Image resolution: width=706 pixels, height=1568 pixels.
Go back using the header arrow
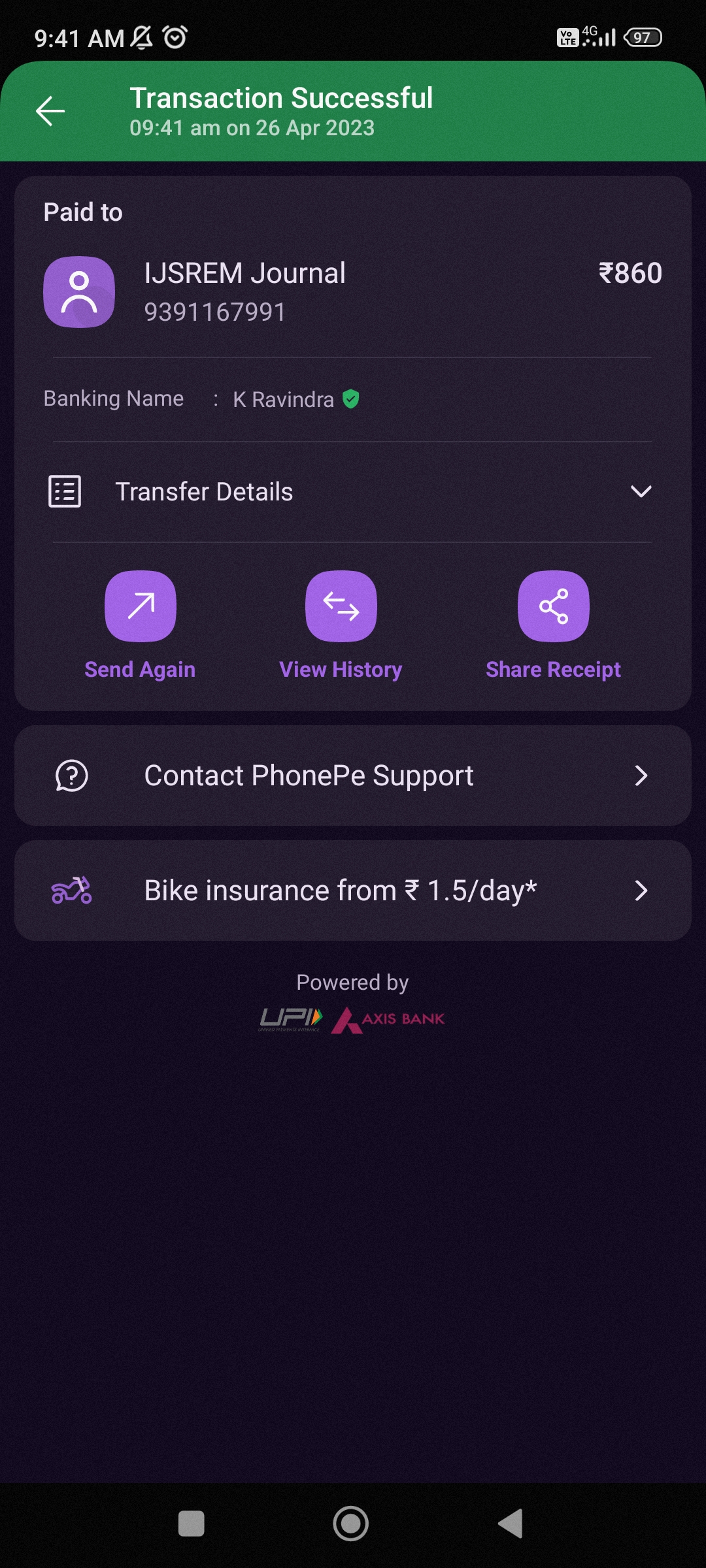coord(50,111)
